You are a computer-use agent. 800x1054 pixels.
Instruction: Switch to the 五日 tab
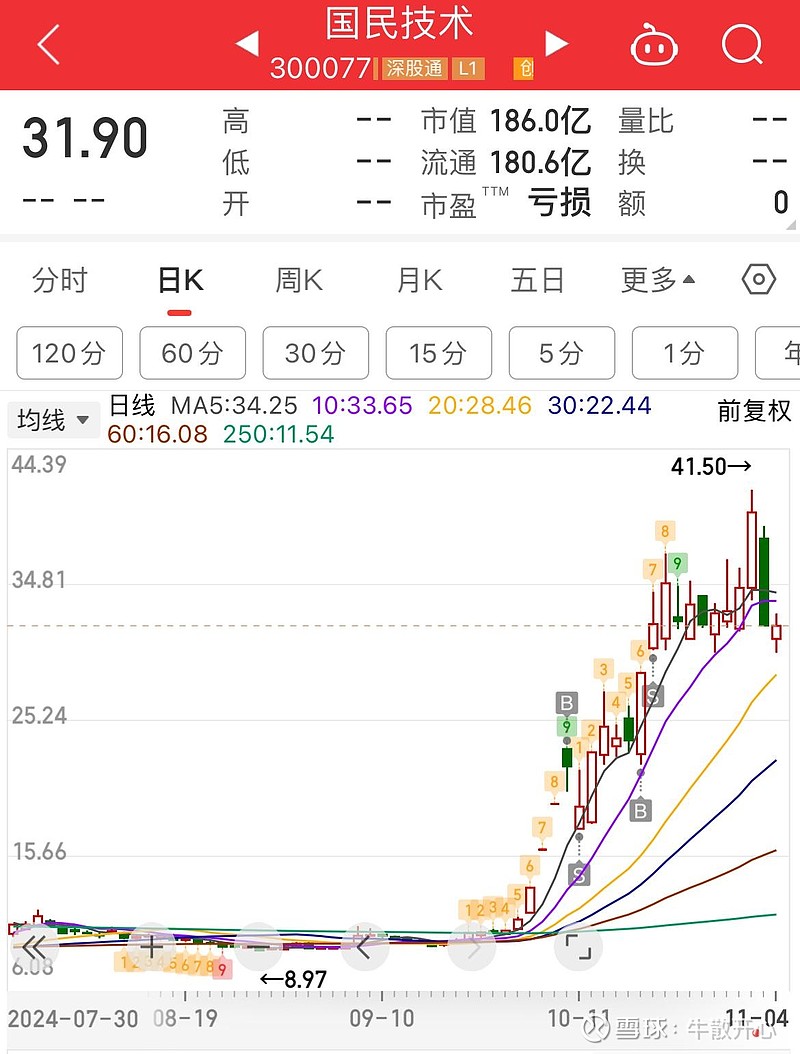tap(538, 281)
